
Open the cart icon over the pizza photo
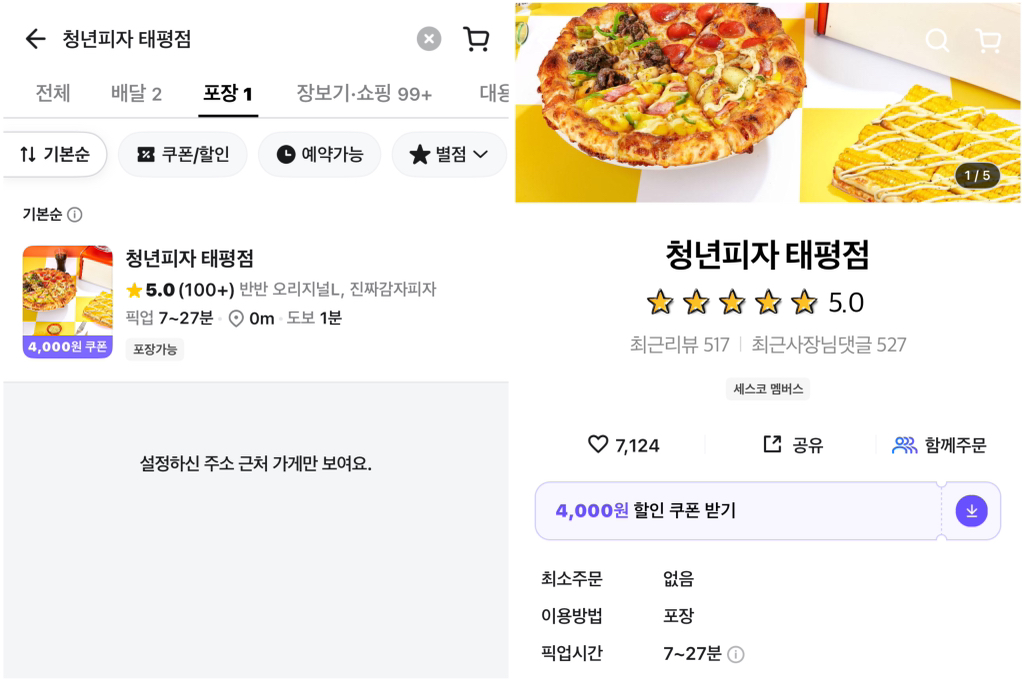(988, 40)
